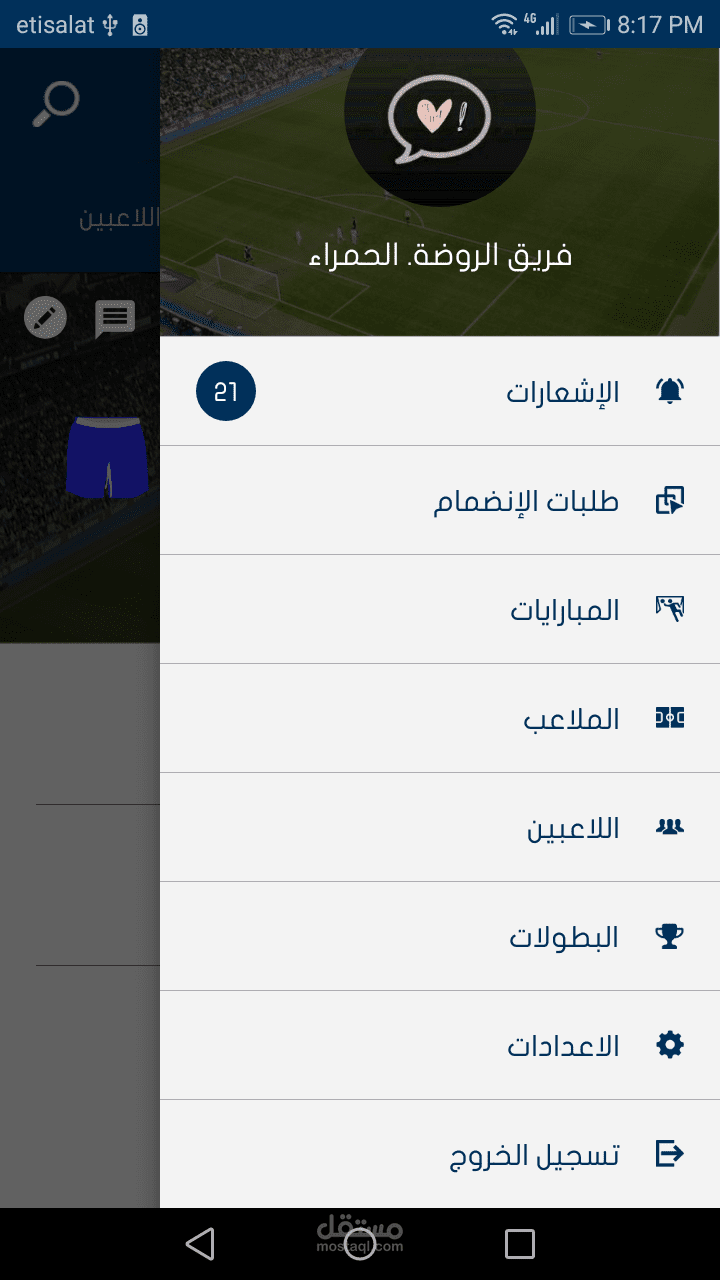Open البطولات tournaments section

(564, 937)
